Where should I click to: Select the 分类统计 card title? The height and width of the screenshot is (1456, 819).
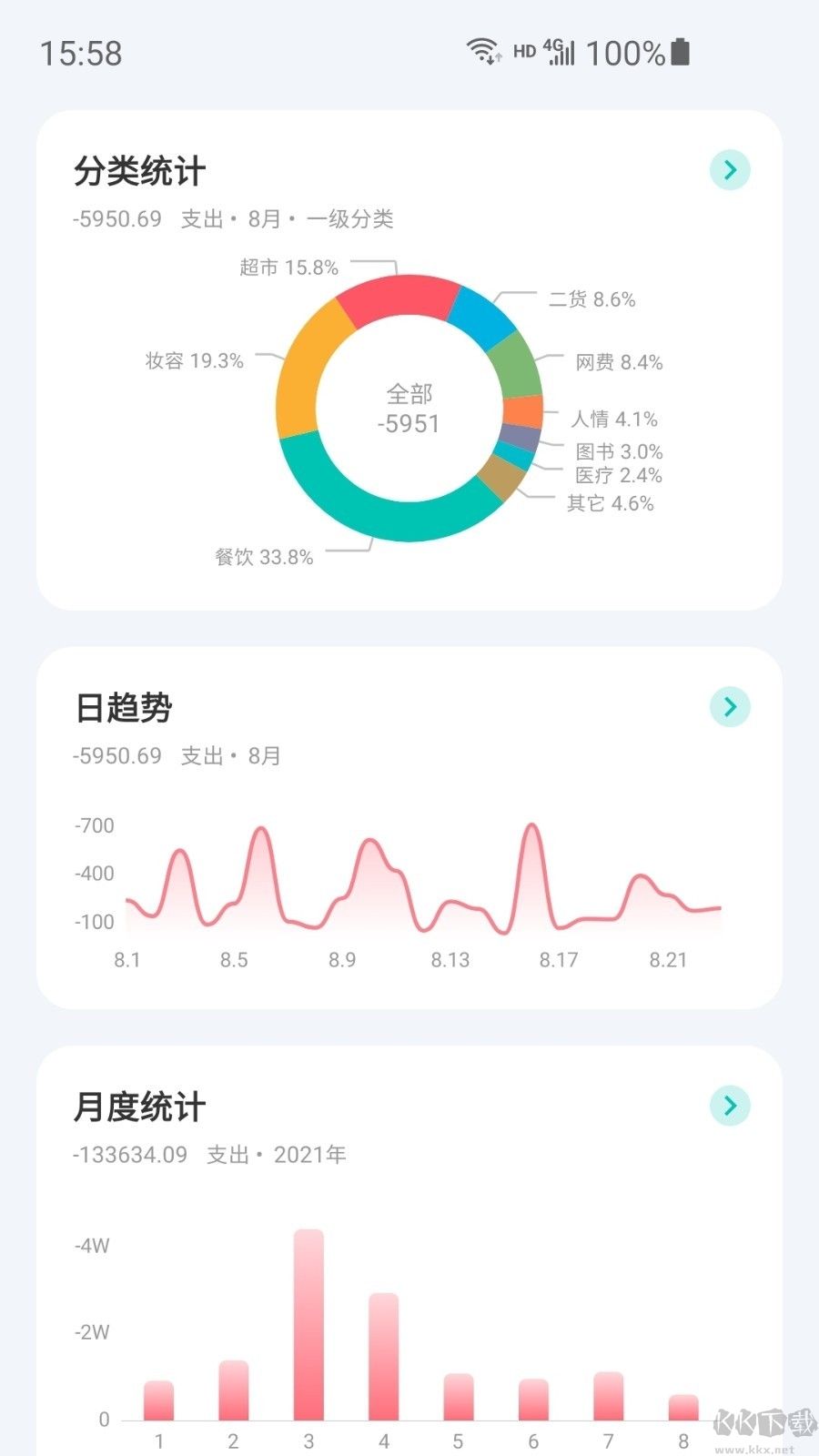(x=141, y=169)
